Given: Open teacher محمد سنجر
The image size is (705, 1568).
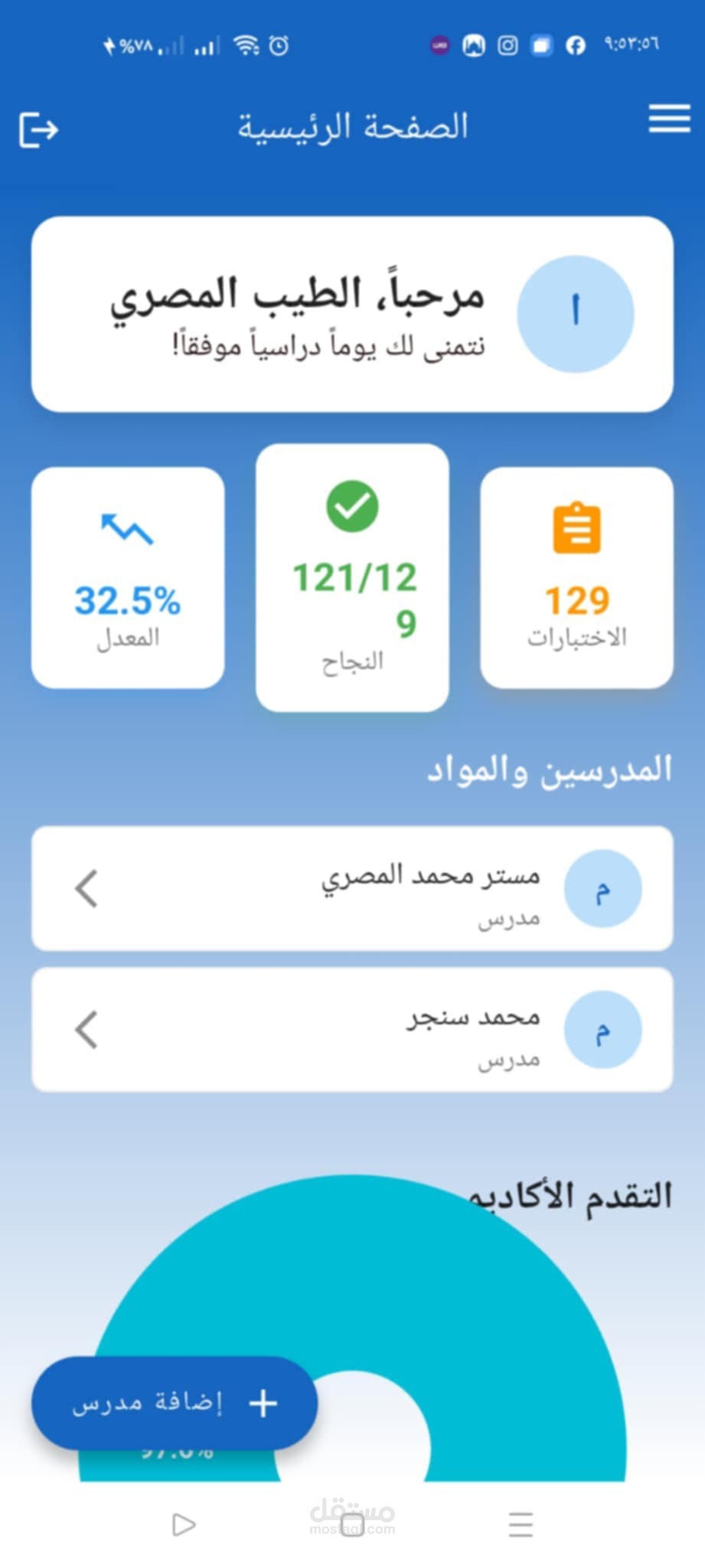Looking at the screenshot, I should [x=352, y=1030].
